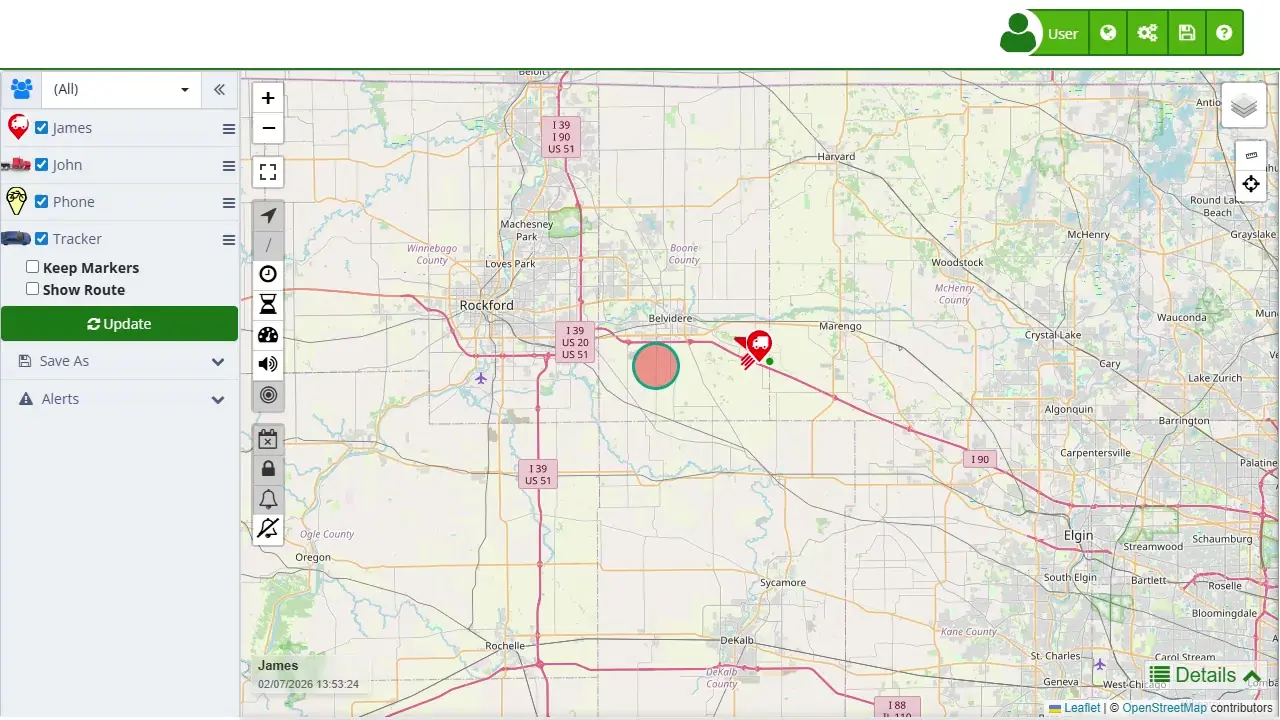Uncheck the Phone device checkbox
The height and width of the screenshot is (720, 1280).
tap(42, 202)
